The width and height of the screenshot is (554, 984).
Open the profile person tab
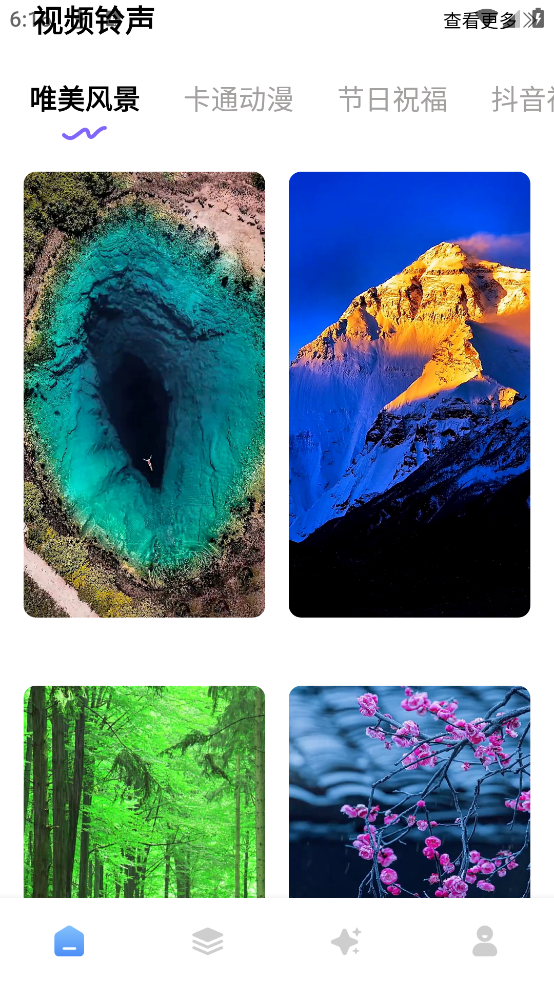coord(485,941)
